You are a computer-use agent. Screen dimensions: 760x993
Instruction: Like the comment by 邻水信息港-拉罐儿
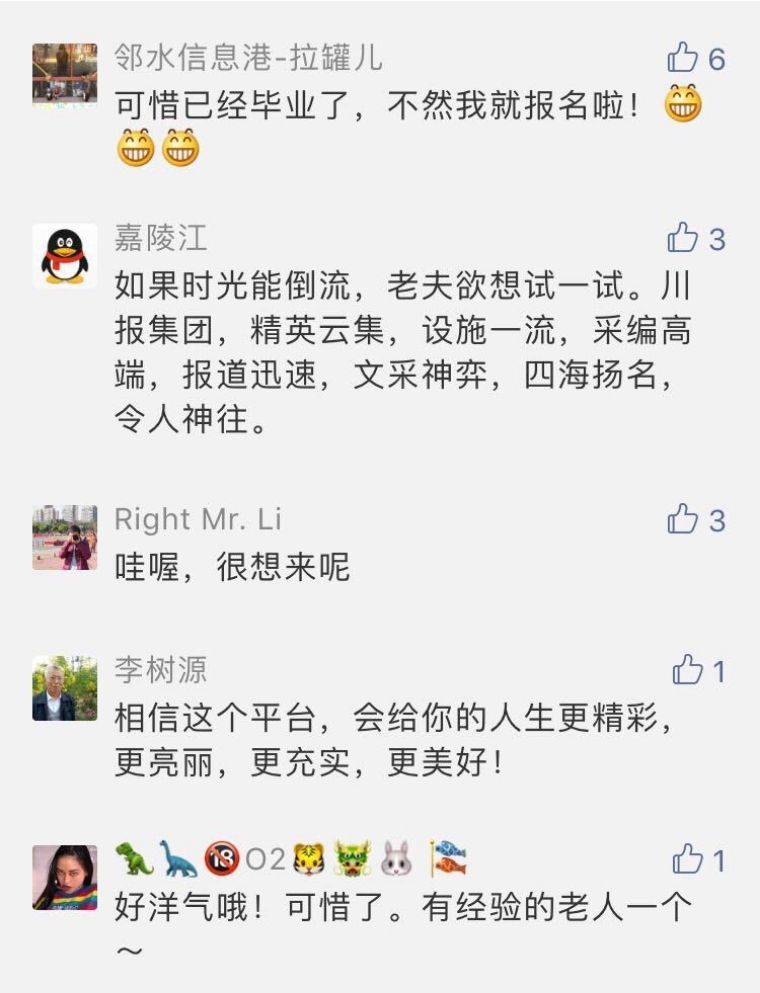pyautogui.click(x=683, y=59)
